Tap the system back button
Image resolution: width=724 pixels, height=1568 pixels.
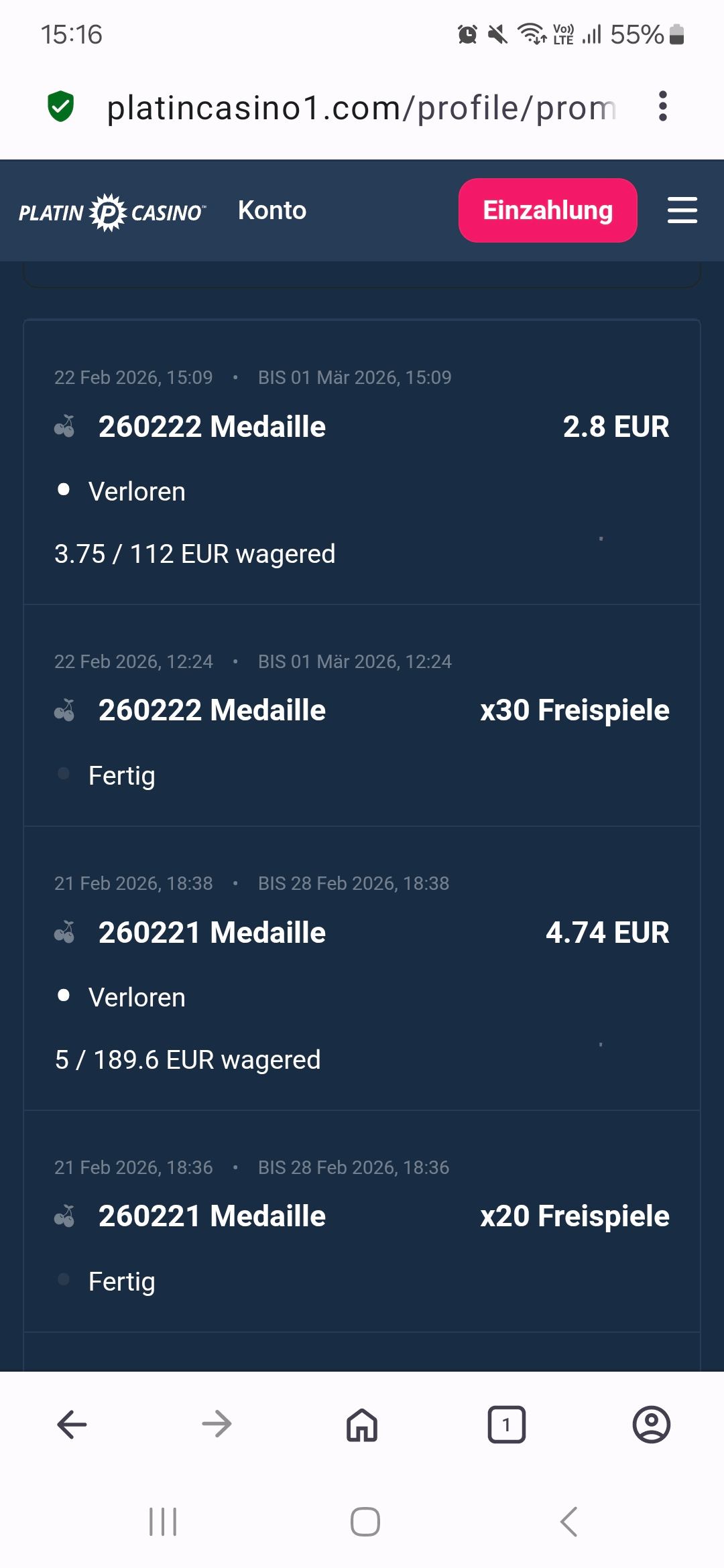point(568,1521)
